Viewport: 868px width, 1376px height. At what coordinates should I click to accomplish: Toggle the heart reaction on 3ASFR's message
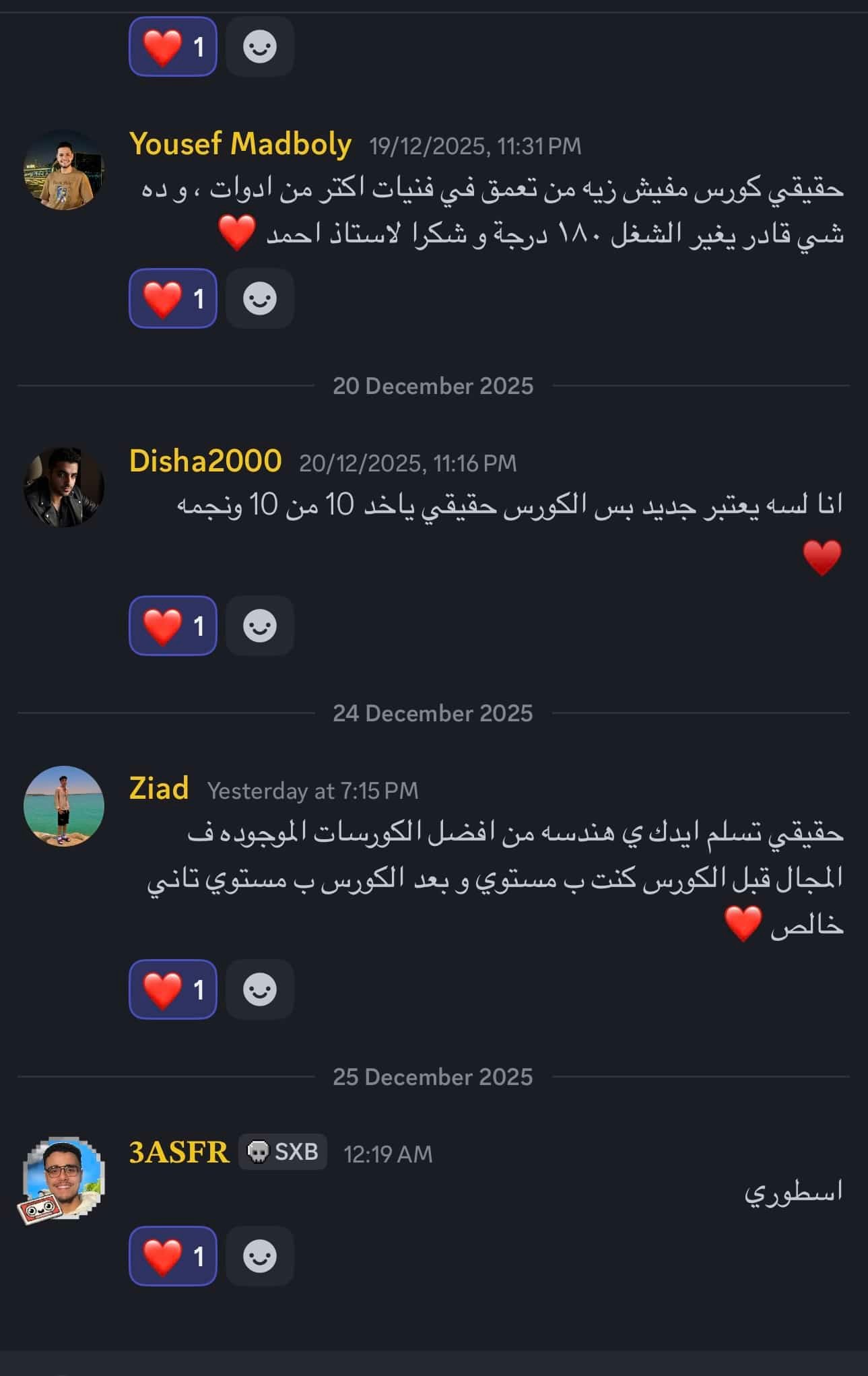coord(172,1256)
